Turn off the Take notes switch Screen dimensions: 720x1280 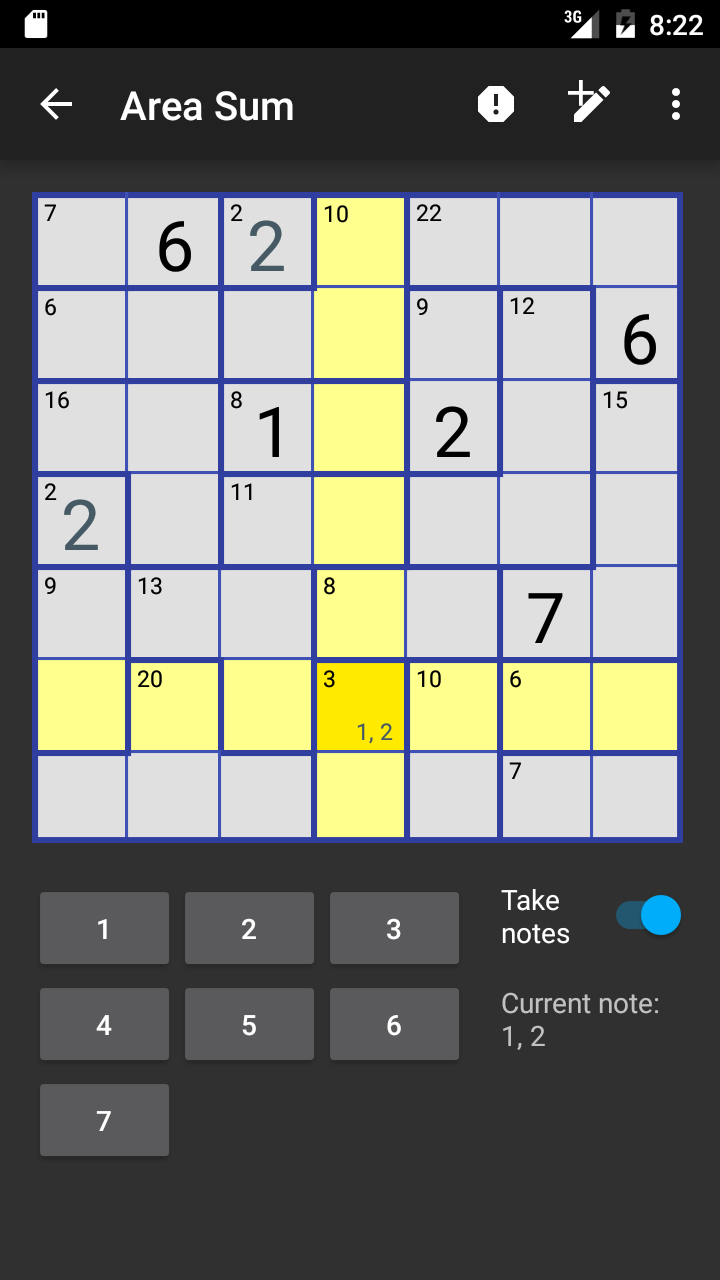(x=648, y=915)
